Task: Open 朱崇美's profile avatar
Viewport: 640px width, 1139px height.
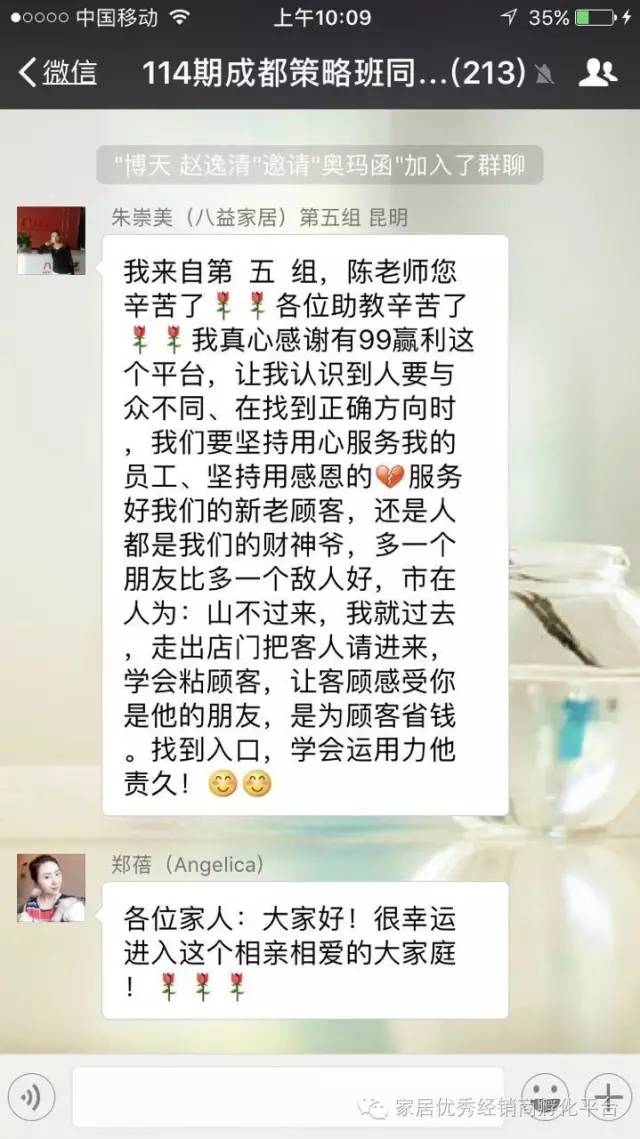Action: pos(51,240)
